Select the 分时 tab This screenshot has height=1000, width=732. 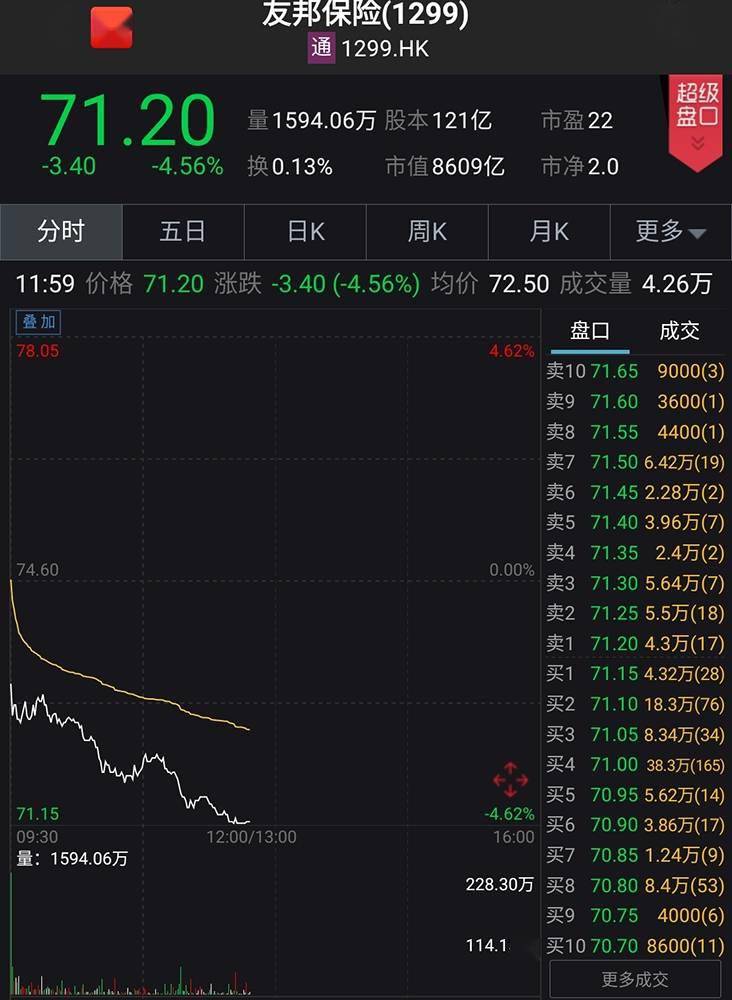click(60, 231)
